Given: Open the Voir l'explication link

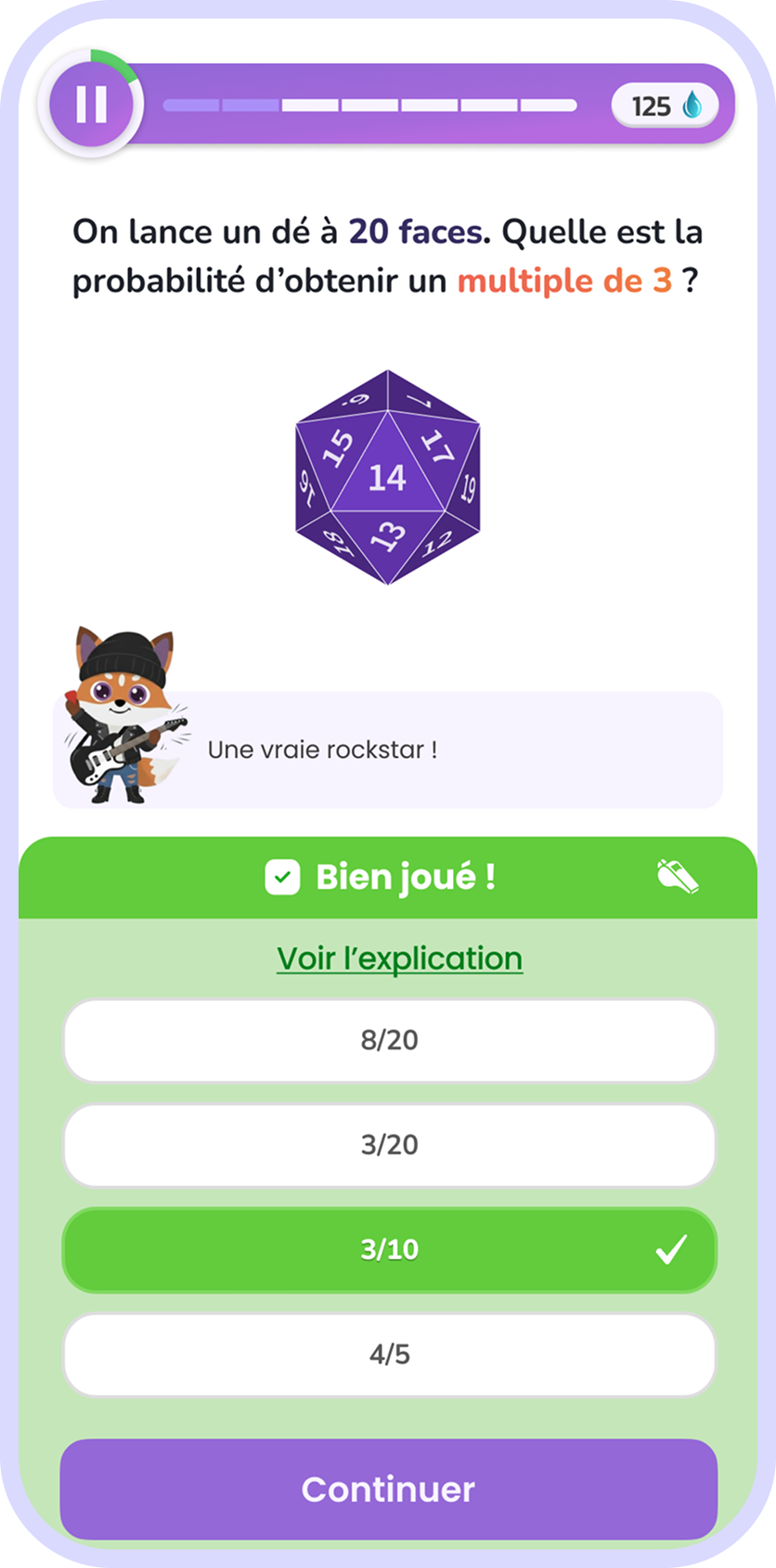Looking at the screenshot, I should [399, 958].
